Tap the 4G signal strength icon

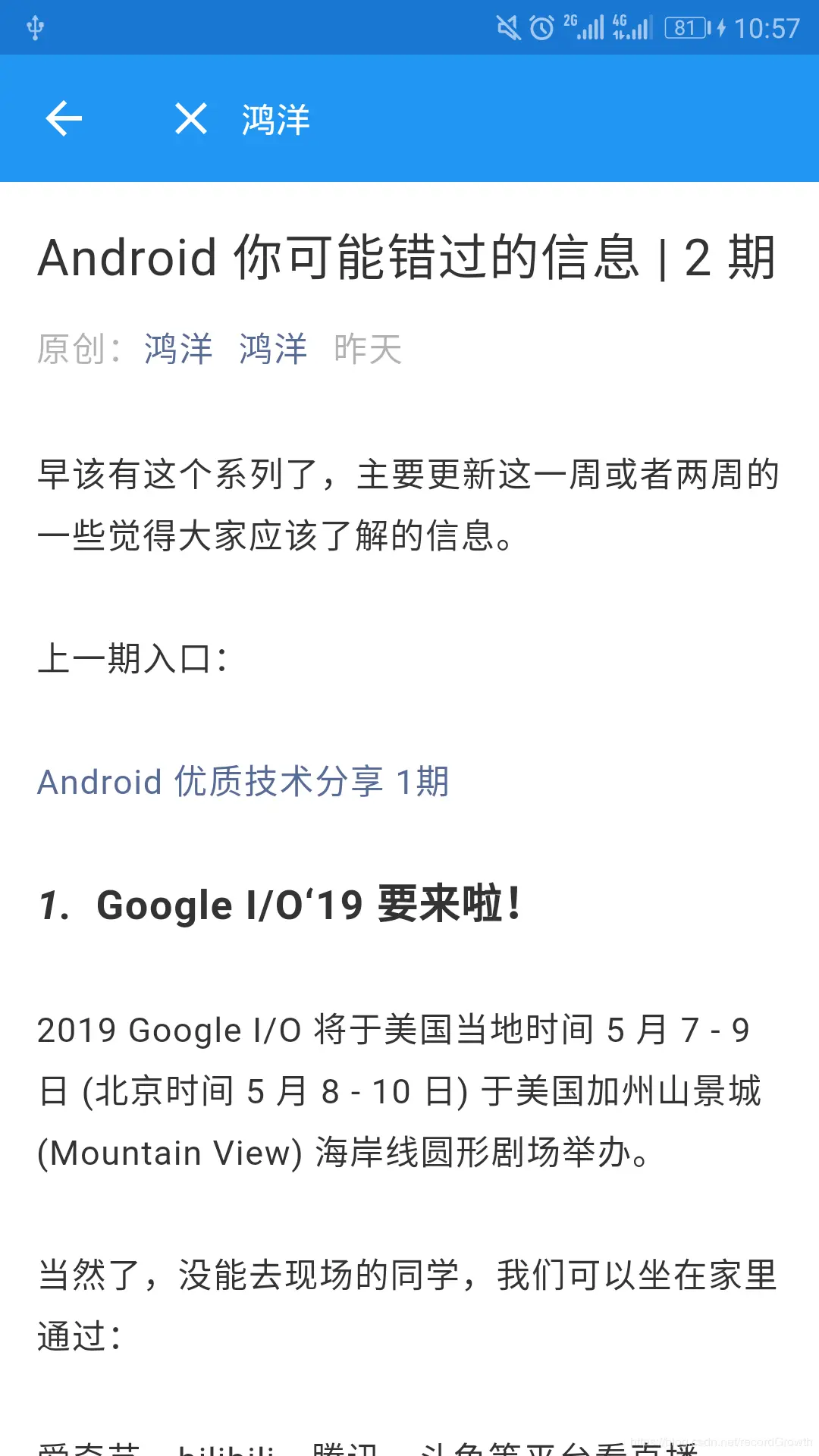point(633,27)
